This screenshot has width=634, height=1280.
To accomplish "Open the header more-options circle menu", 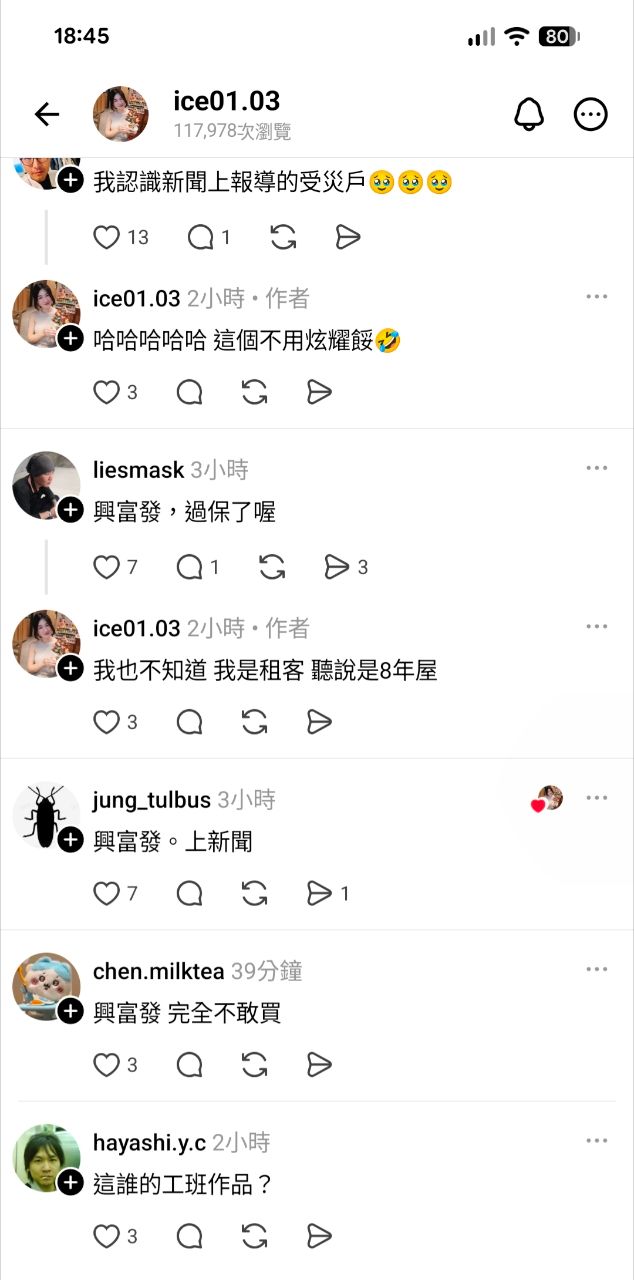I will tap(590, 114).
